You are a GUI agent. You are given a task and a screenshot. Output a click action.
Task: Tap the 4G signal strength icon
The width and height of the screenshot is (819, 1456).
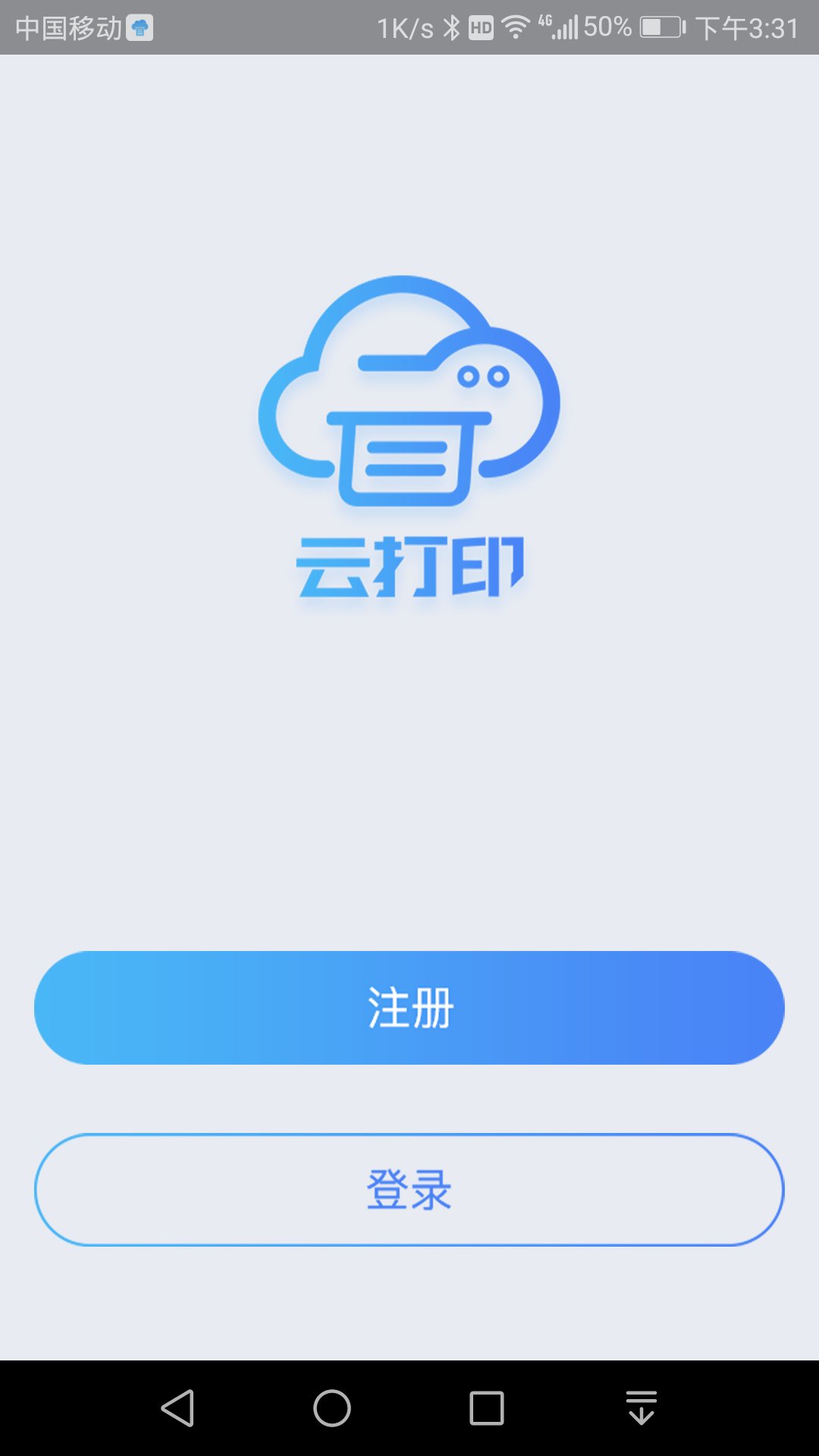[x=562, y=26]
